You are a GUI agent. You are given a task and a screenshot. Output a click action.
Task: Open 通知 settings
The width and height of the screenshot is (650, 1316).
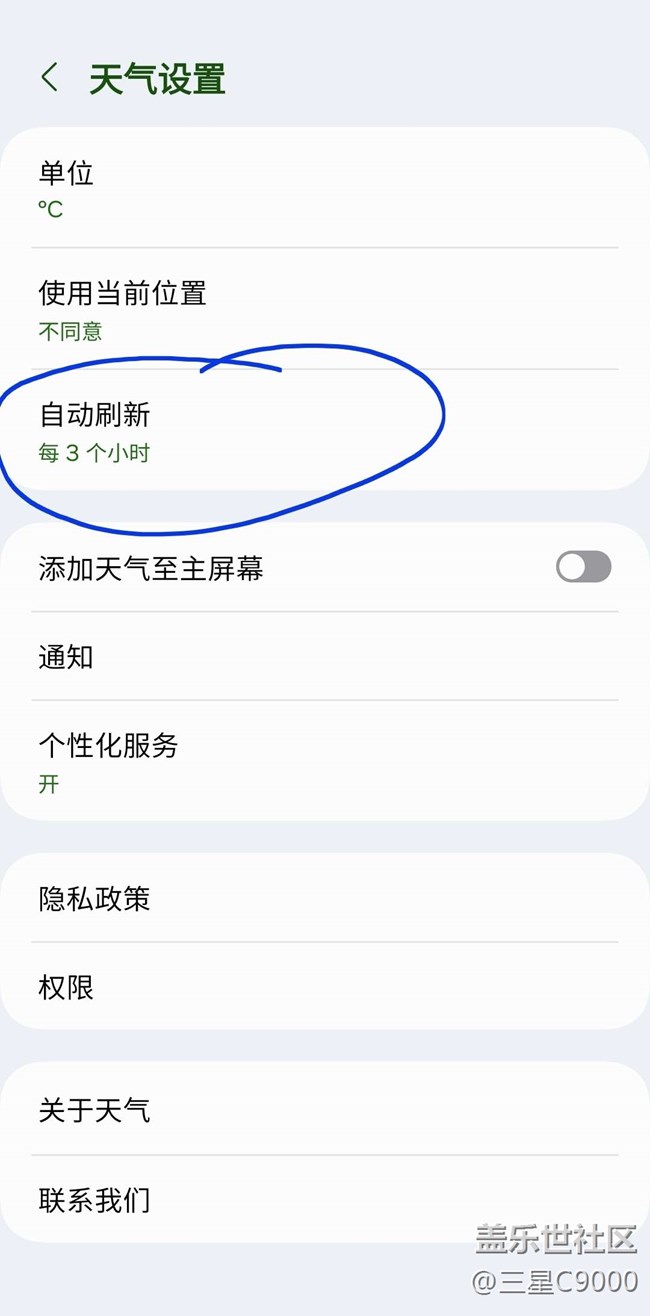(x=325, y=656)
